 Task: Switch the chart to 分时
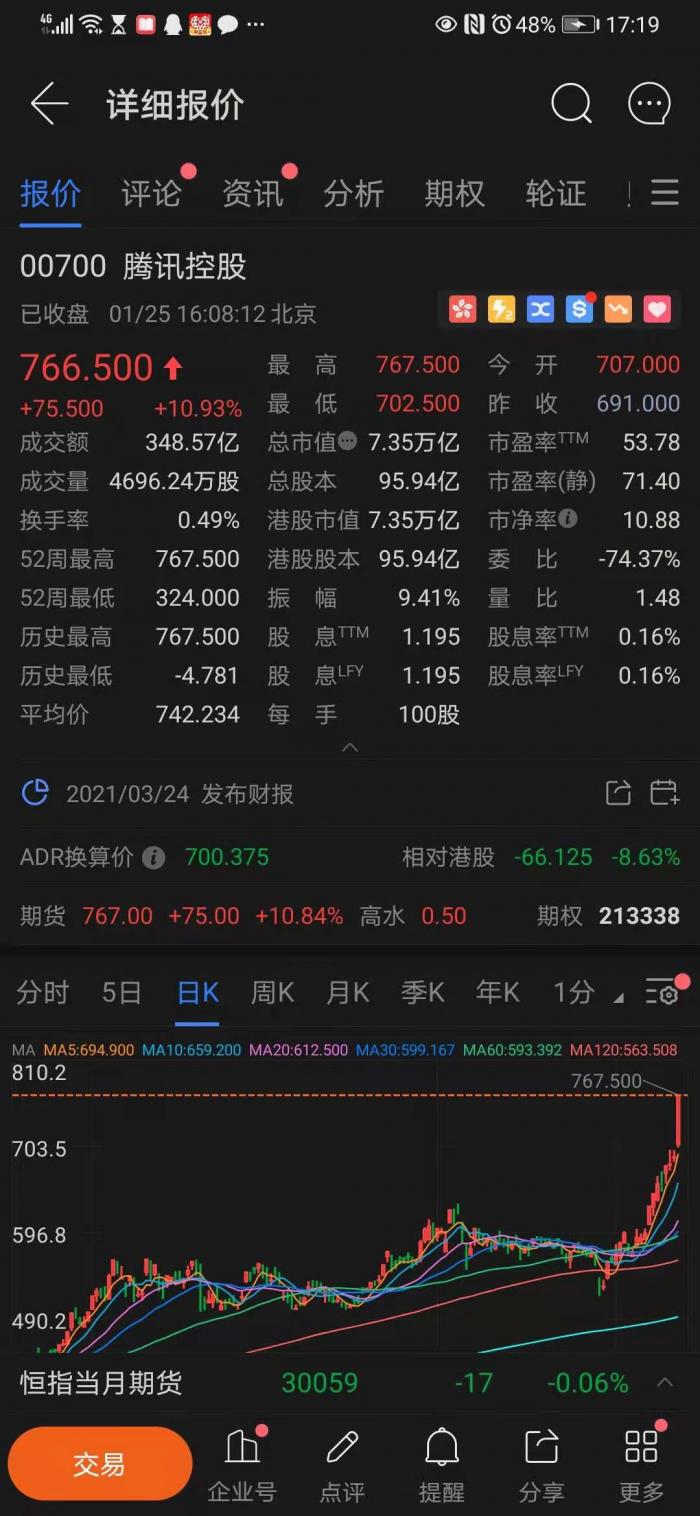tap(42, 993)
